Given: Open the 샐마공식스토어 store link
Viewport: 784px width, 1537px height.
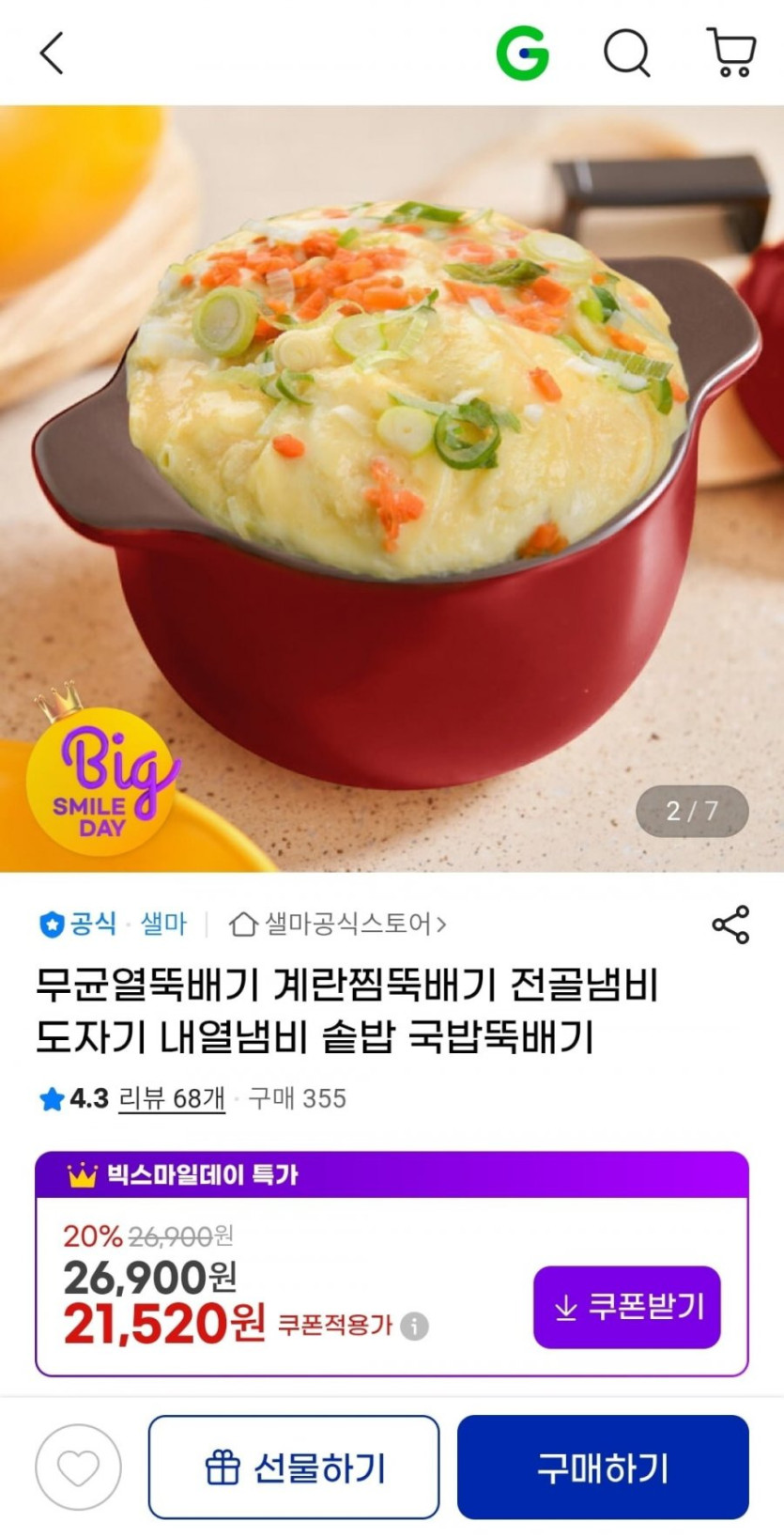Looking at the screenshot, I should [338, 924].
